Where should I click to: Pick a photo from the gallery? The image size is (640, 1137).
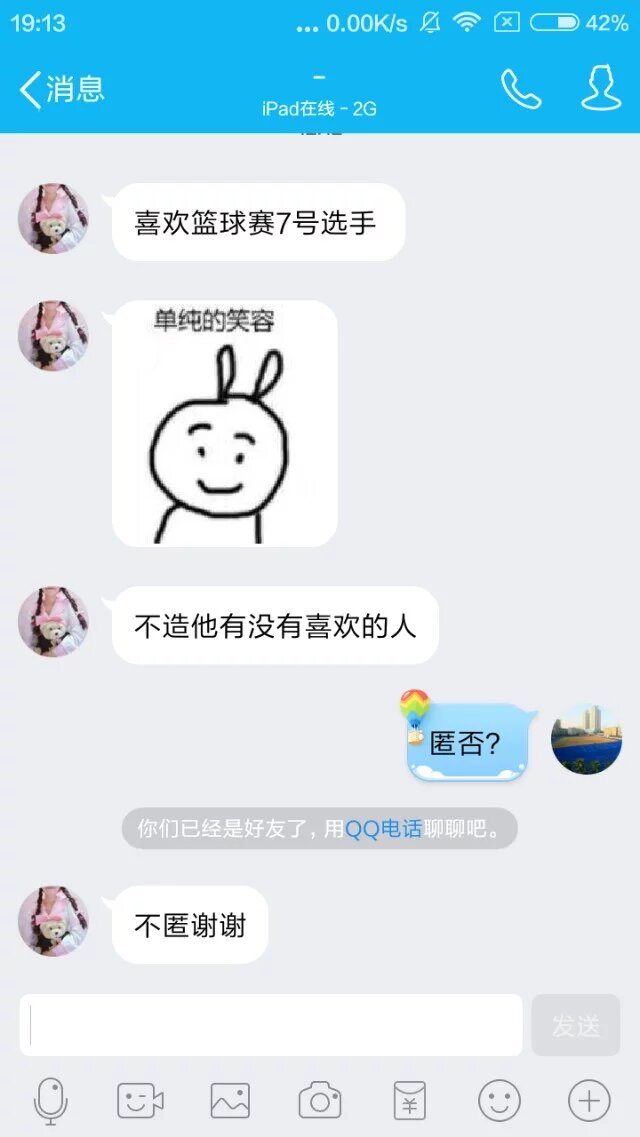230,1101
